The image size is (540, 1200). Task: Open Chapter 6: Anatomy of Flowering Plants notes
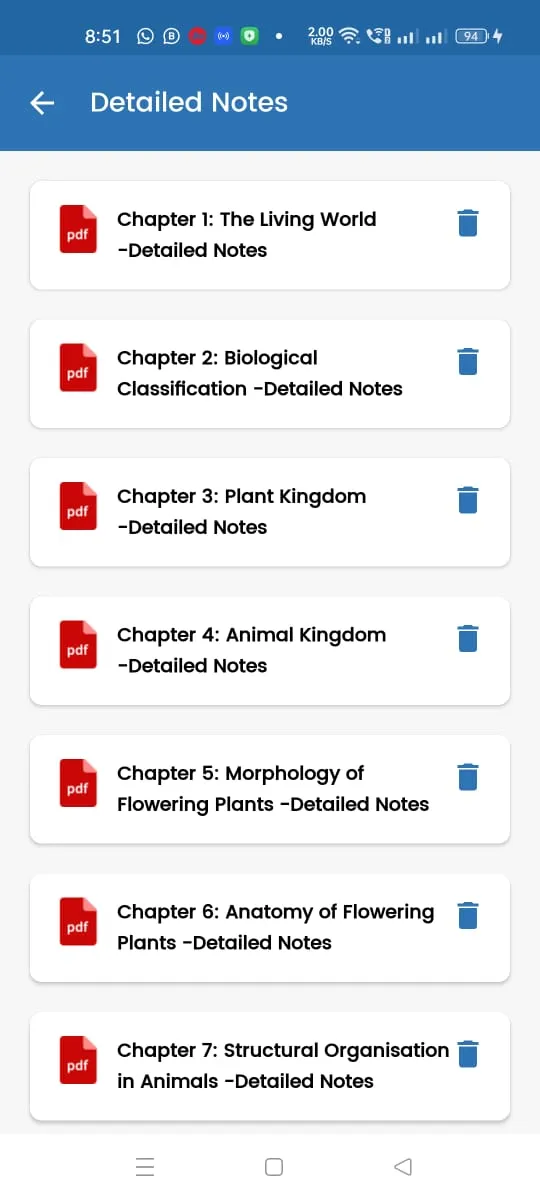tap(270, 927)
